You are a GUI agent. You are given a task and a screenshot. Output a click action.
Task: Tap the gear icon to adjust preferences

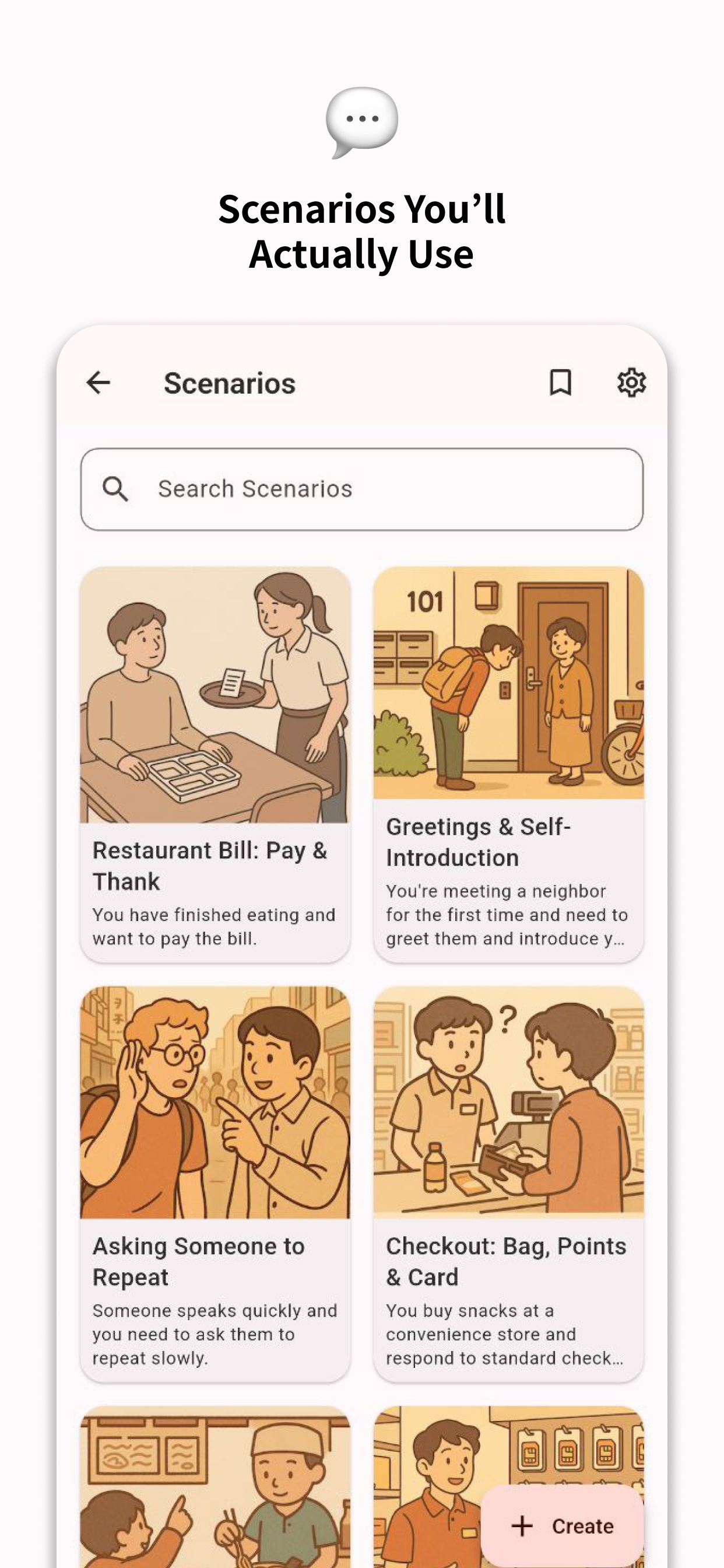[x=631, y=382]
